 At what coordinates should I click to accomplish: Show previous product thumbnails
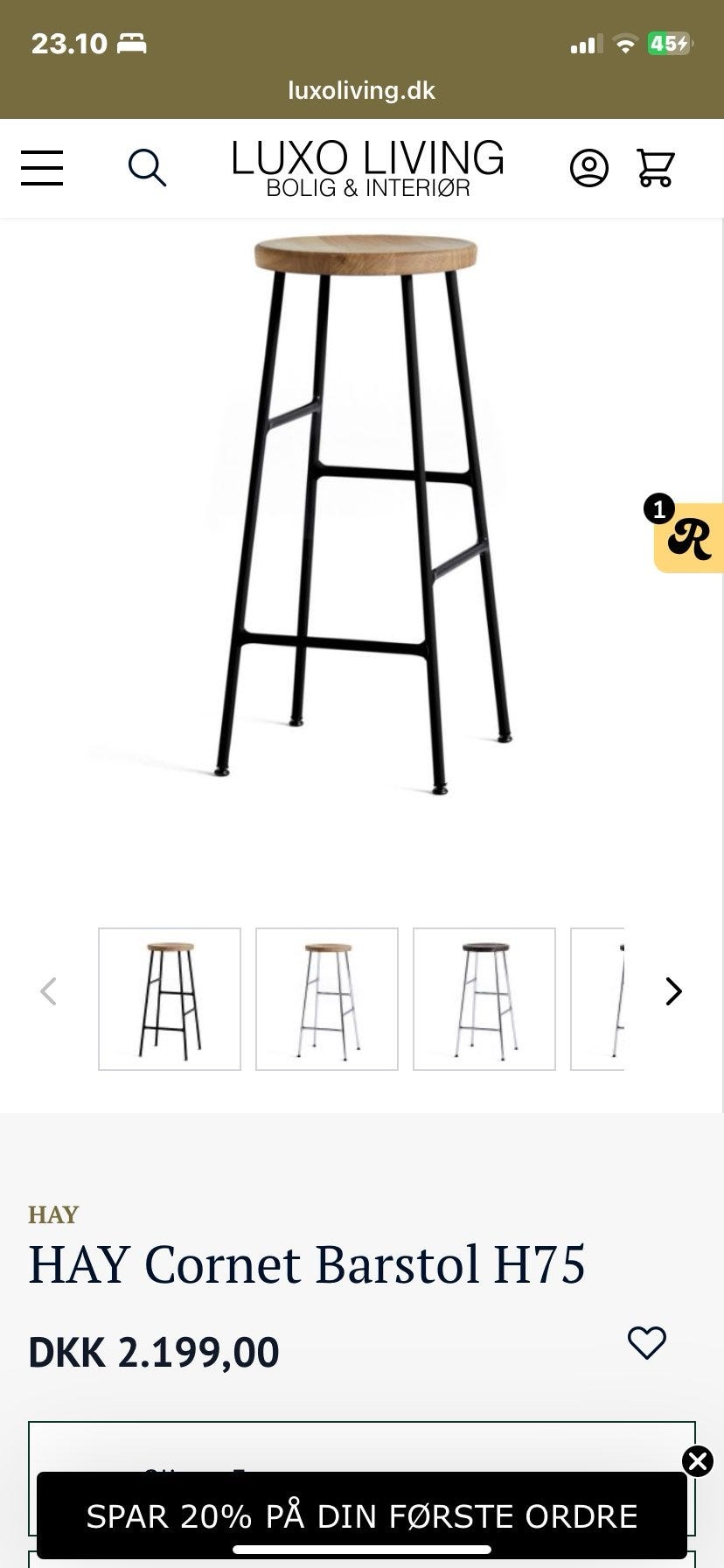pyautogui.click(x=49, y=991)
